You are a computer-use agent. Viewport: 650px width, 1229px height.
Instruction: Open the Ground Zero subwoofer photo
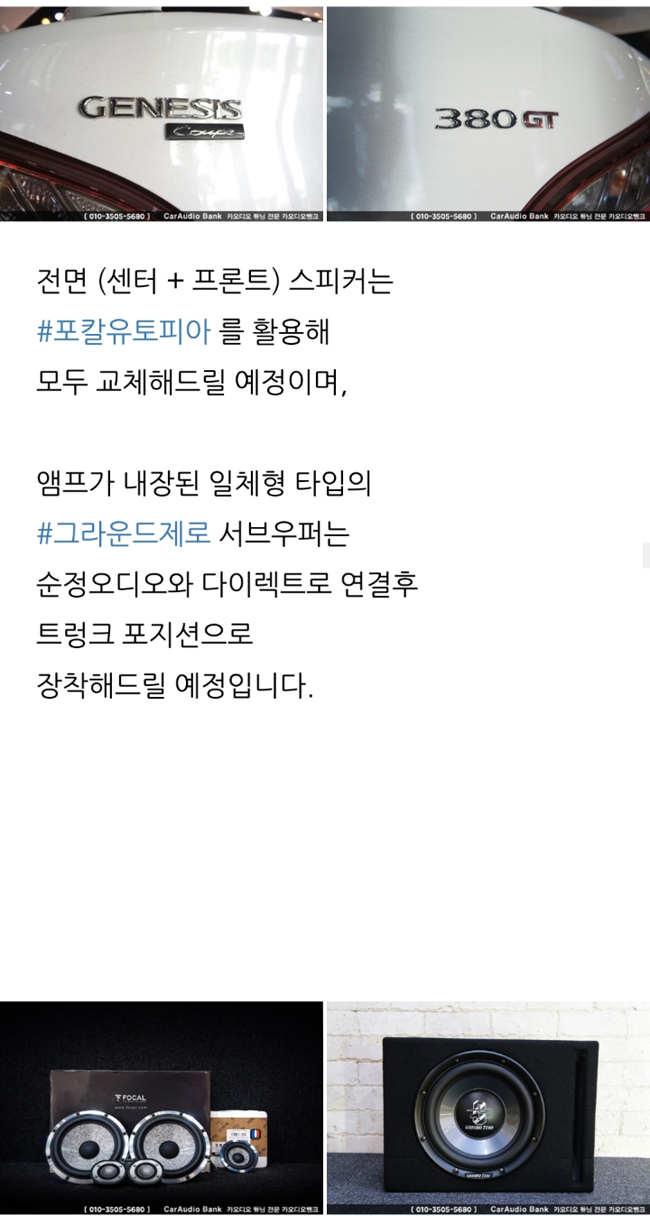tap(488, 1108)
